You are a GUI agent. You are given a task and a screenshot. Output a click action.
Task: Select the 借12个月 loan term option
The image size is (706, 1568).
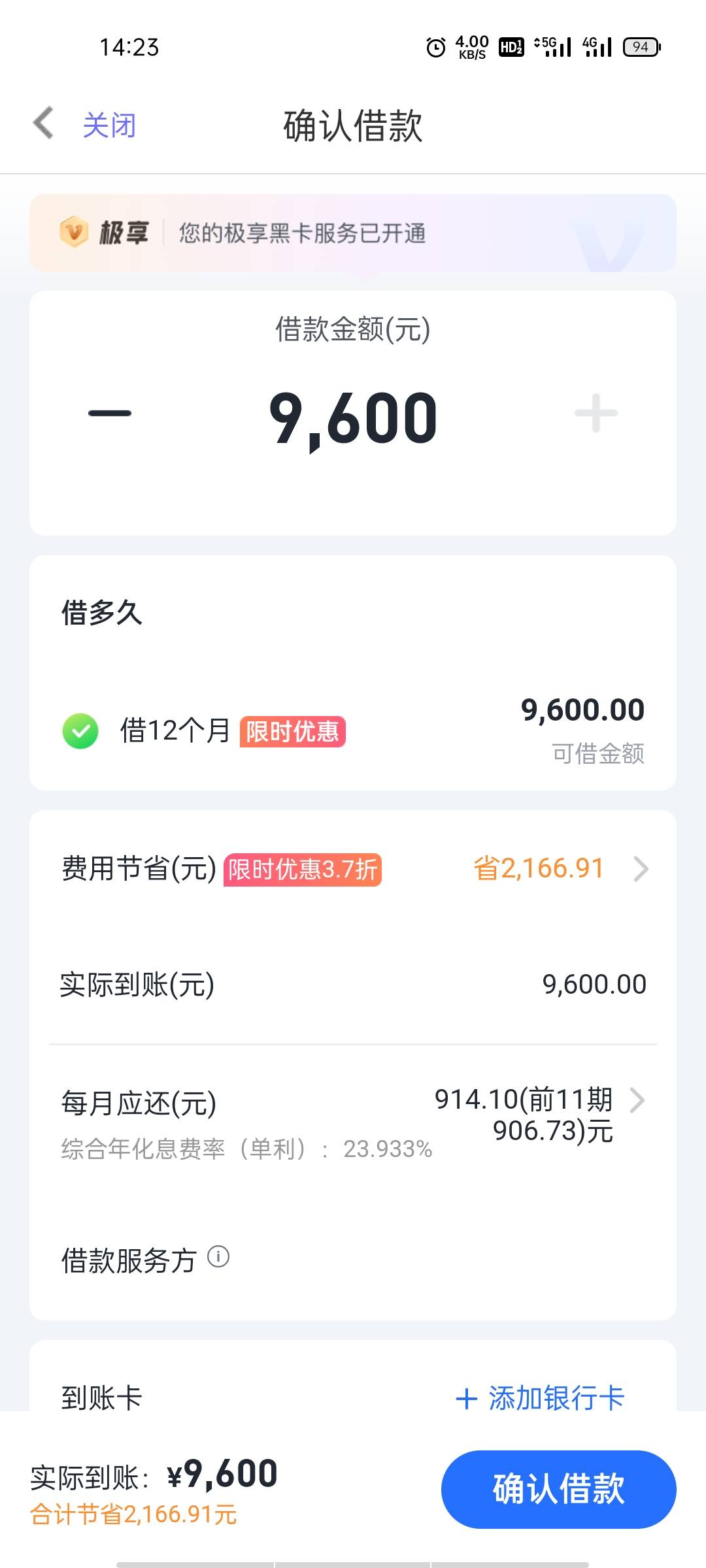tap(353, 730)
